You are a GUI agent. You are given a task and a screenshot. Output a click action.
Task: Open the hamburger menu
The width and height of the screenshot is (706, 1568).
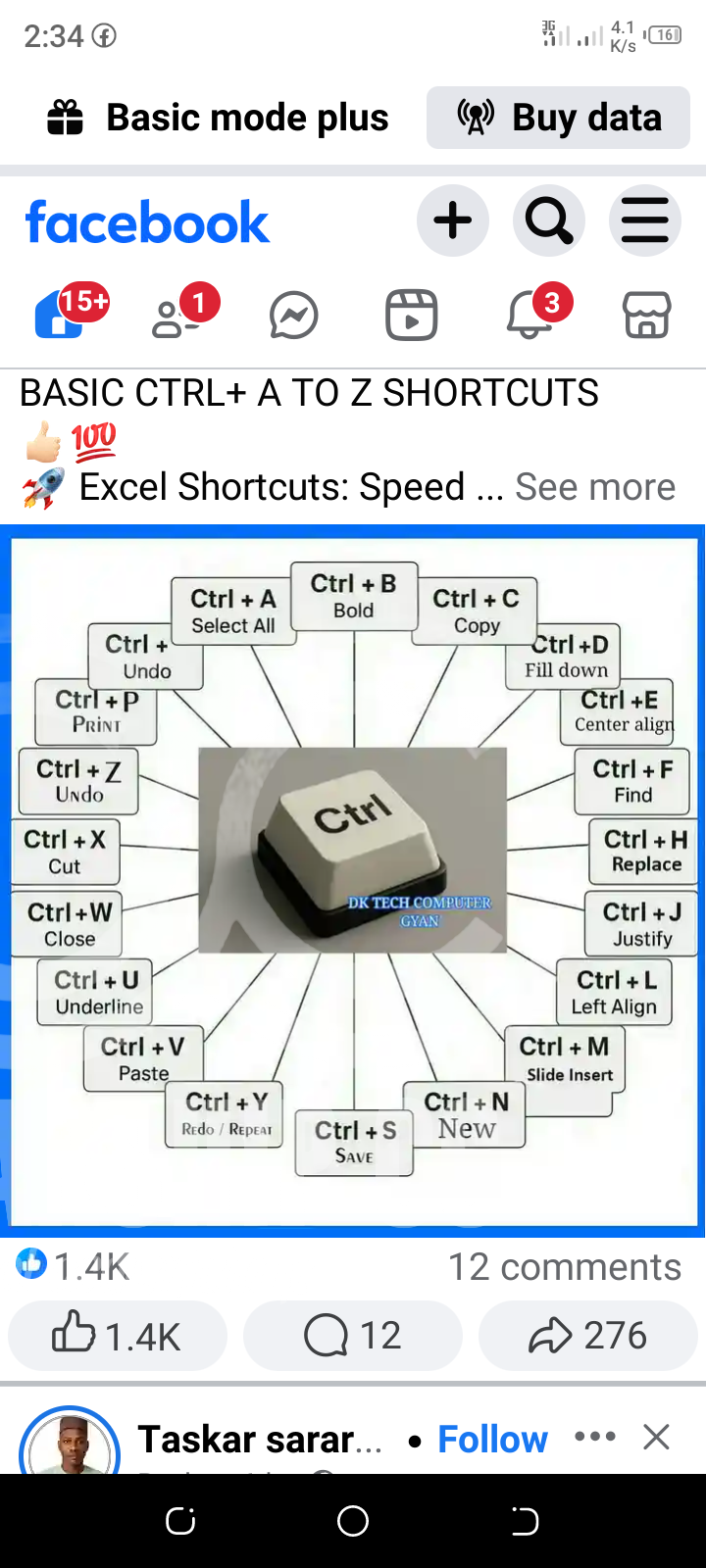click(x=644, y=220)
